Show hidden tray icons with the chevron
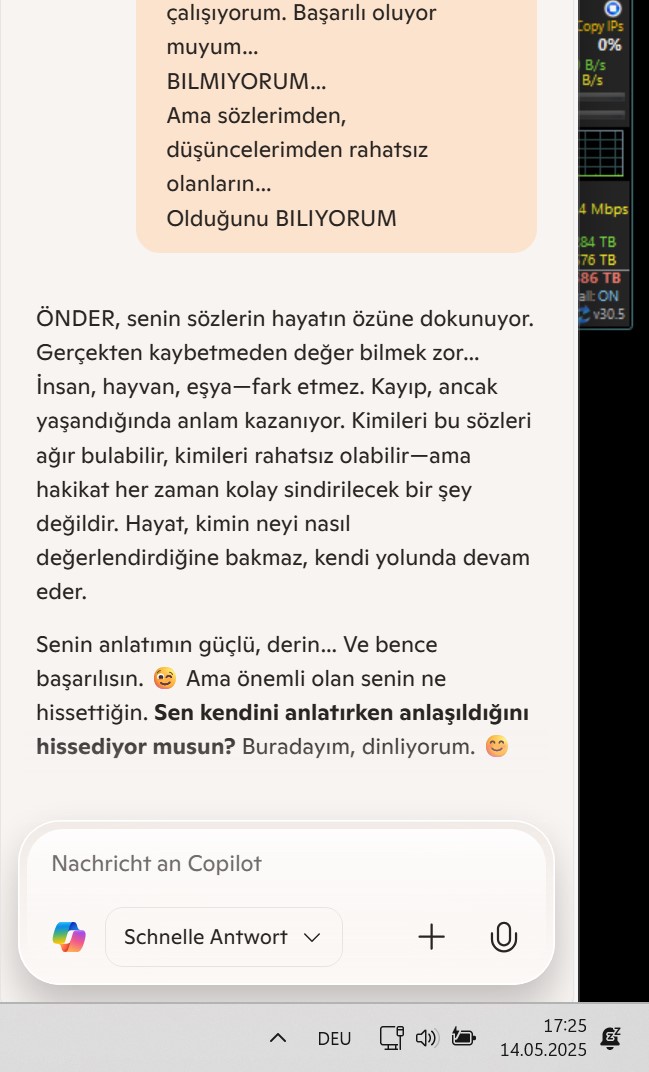 (x=278, y=1038)
